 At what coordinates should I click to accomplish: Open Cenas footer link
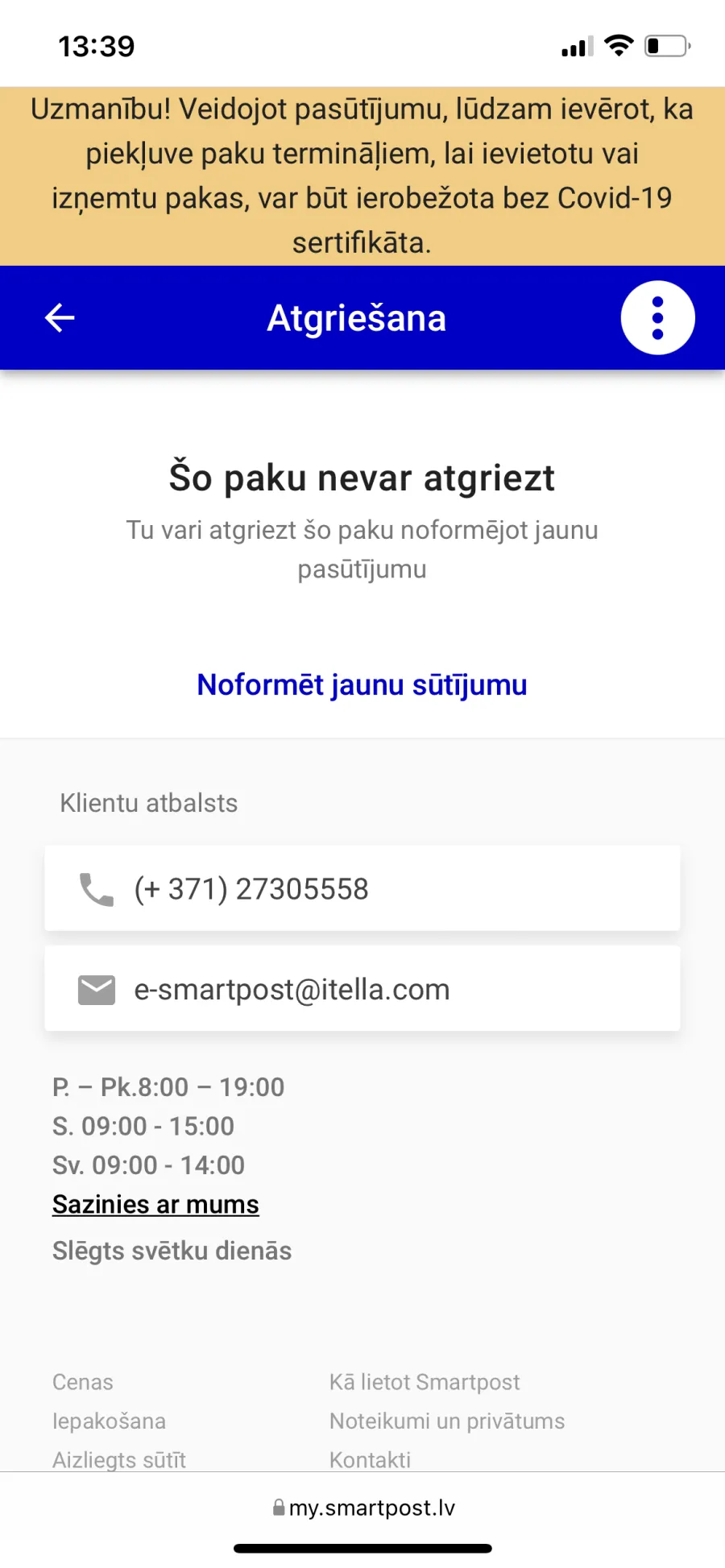pos(83,1382)
